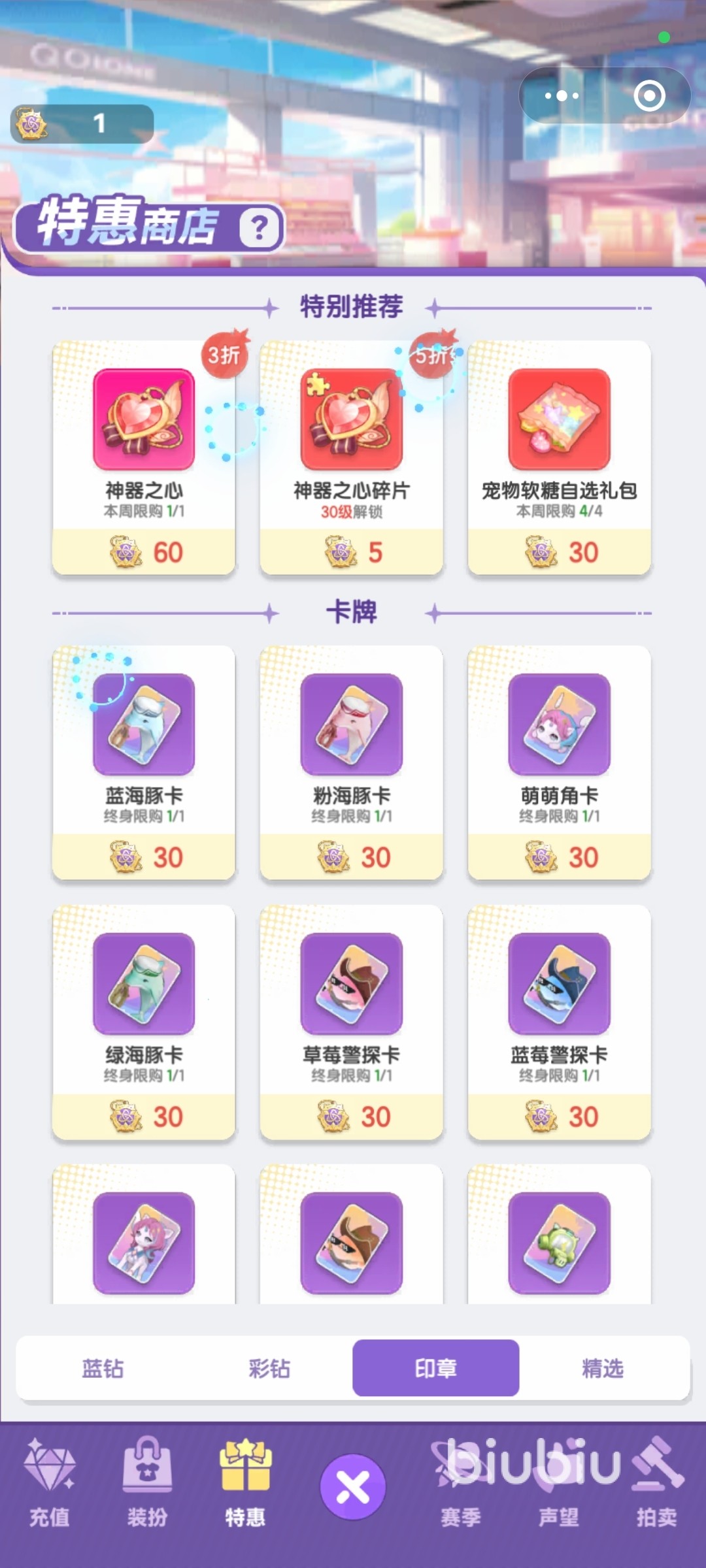Switch to the 彩钻 shop tab

(269, 1368)
